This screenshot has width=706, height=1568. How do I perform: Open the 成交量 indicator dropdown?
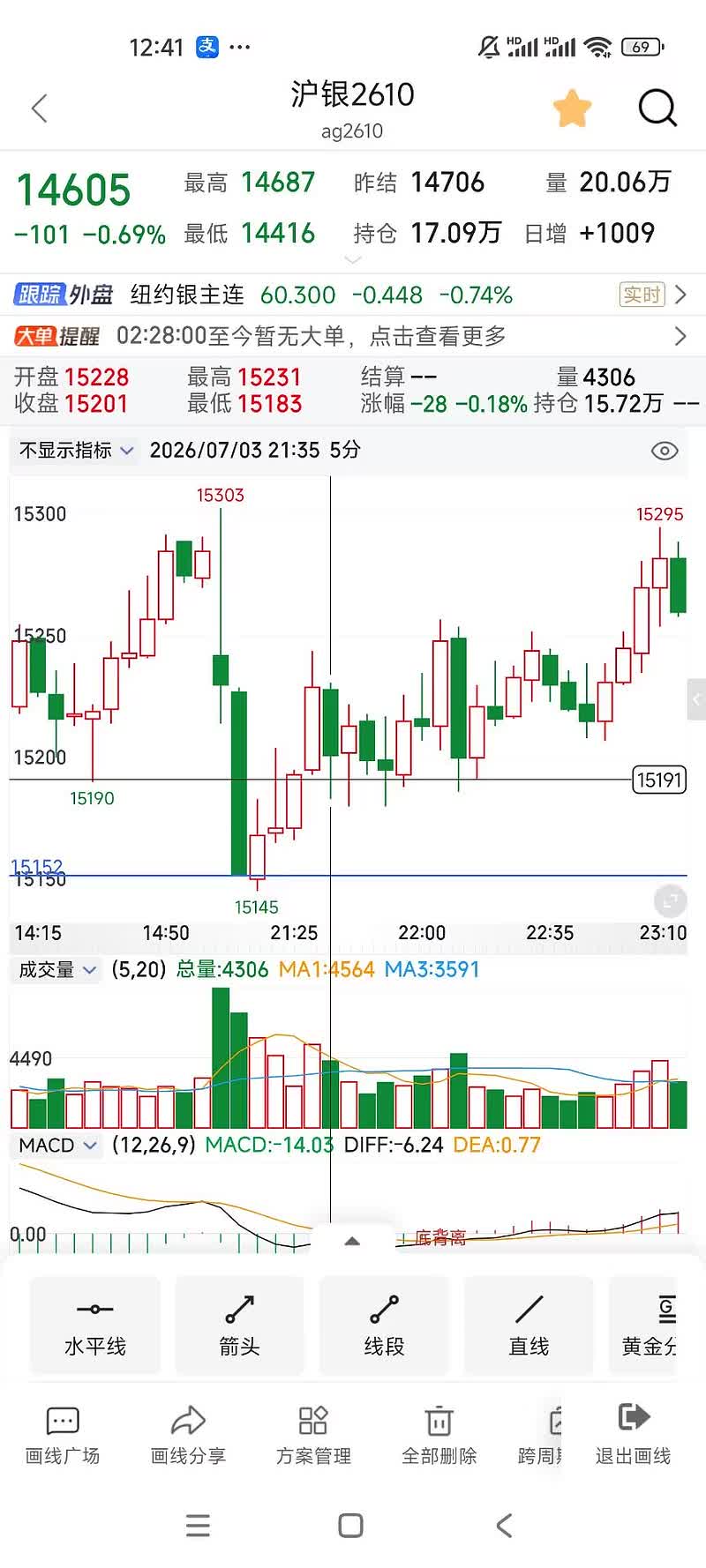(57, 970)
